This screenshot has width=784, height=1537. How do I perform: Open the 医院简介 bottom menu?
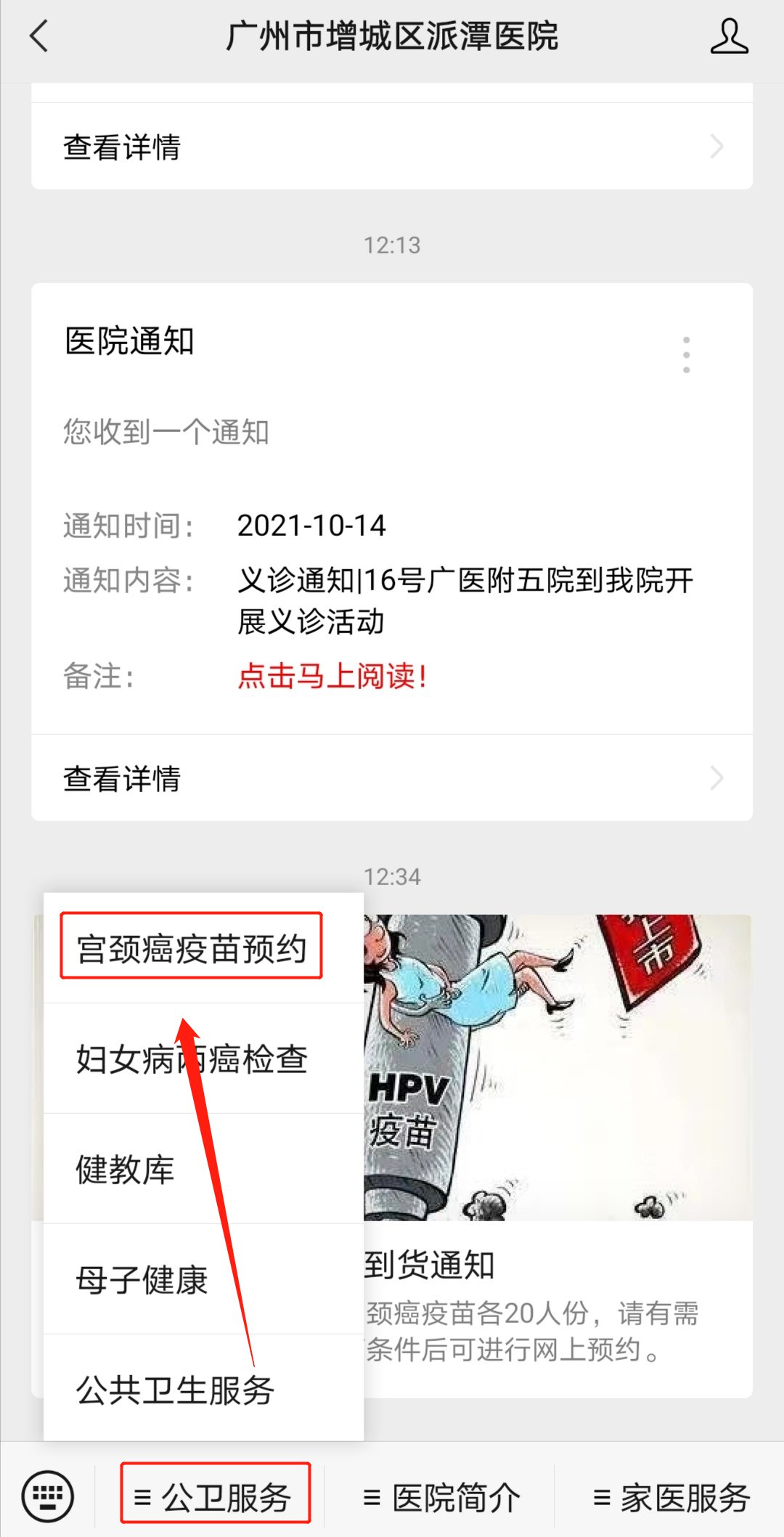(x=441, y=1497)
